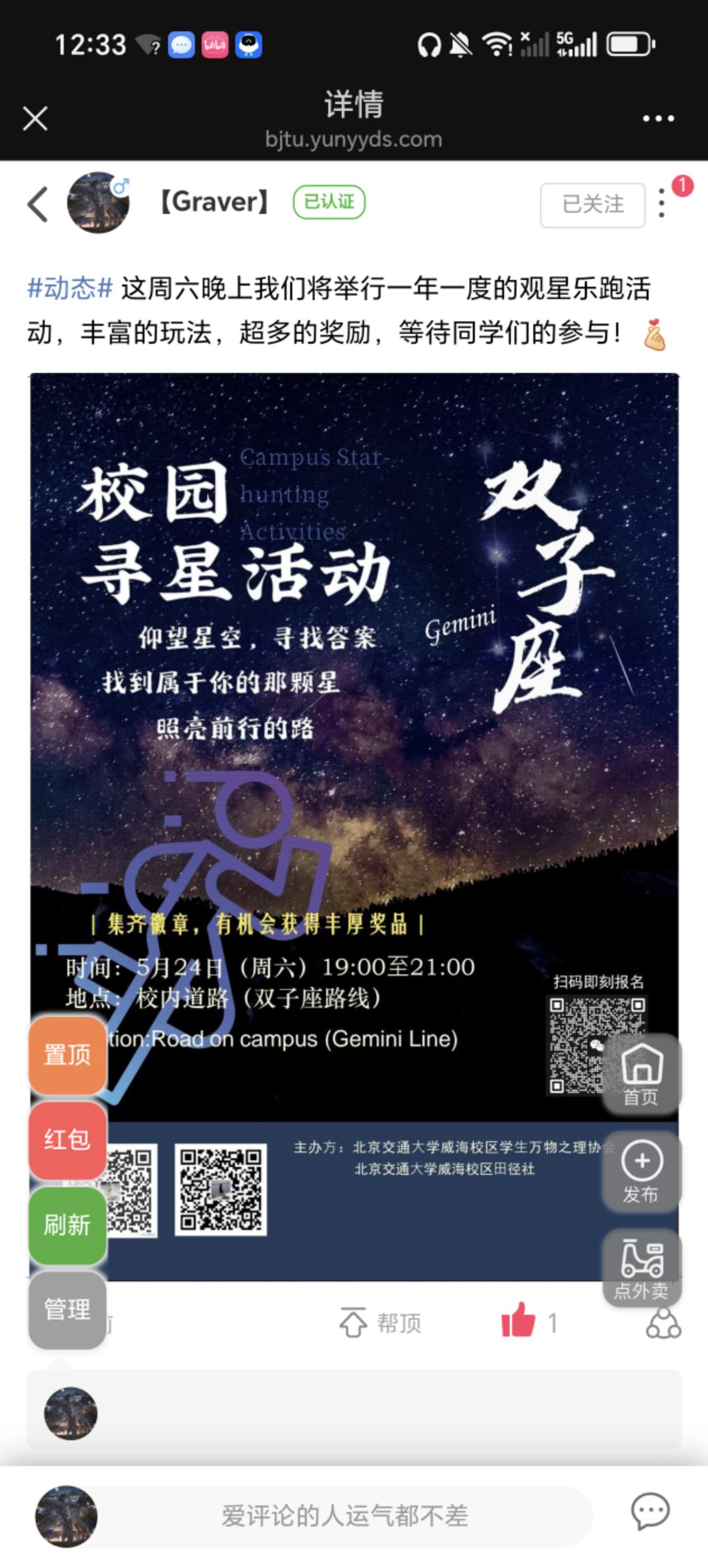Viewport: 708px width, 1568px height.
Task: Tap the 发布 publish floating button
Action: tap(641, 1172)
